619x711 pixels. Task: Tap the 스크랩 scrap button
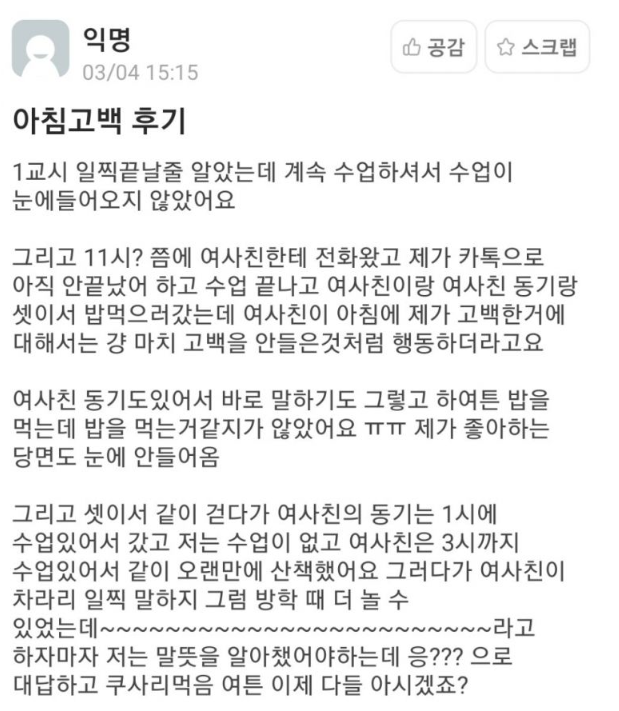pyautogui.click(x=537, y=47)
